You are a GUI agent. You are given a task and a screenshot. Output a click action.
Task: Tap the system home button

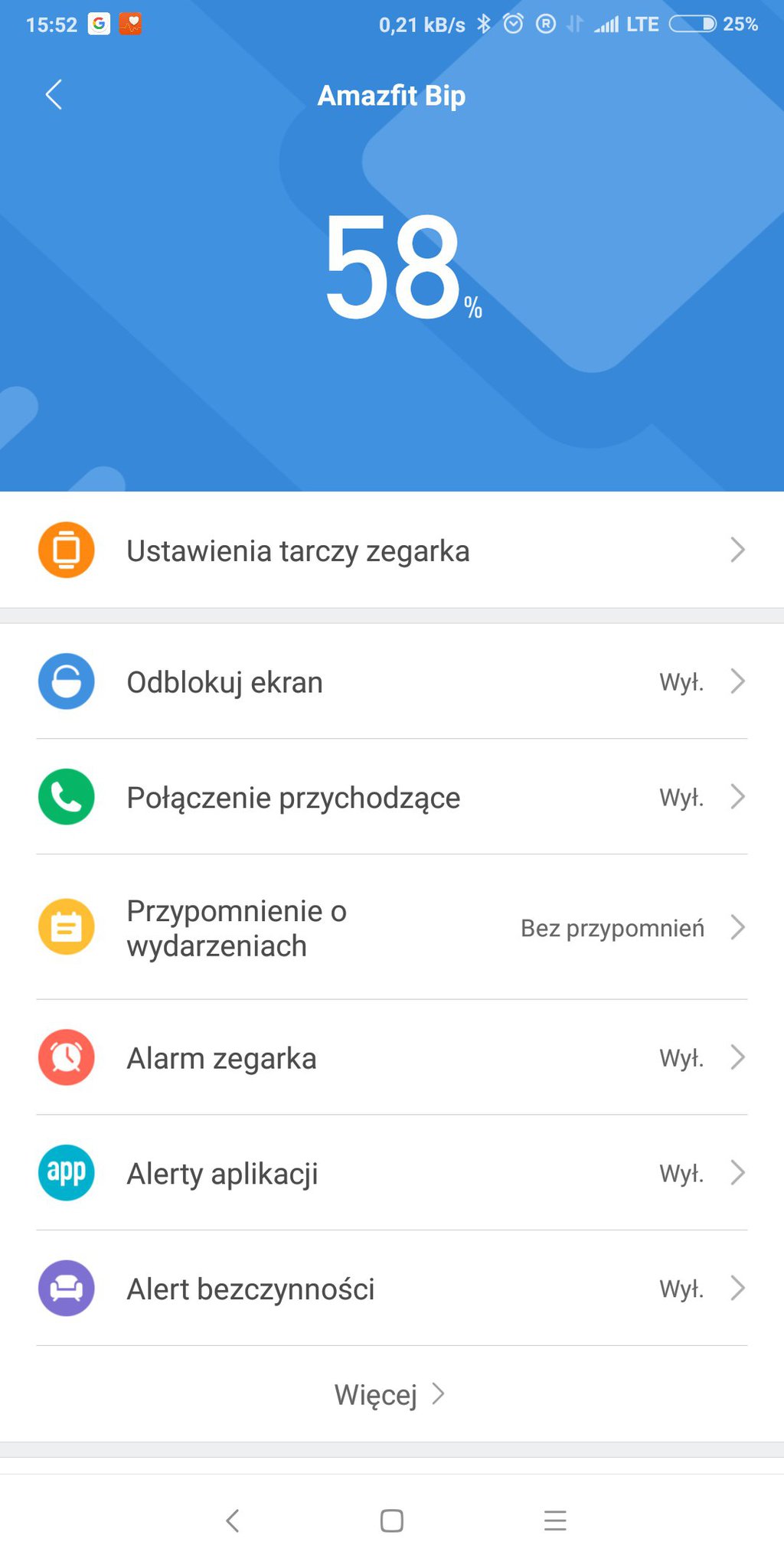coord(391,1520)
